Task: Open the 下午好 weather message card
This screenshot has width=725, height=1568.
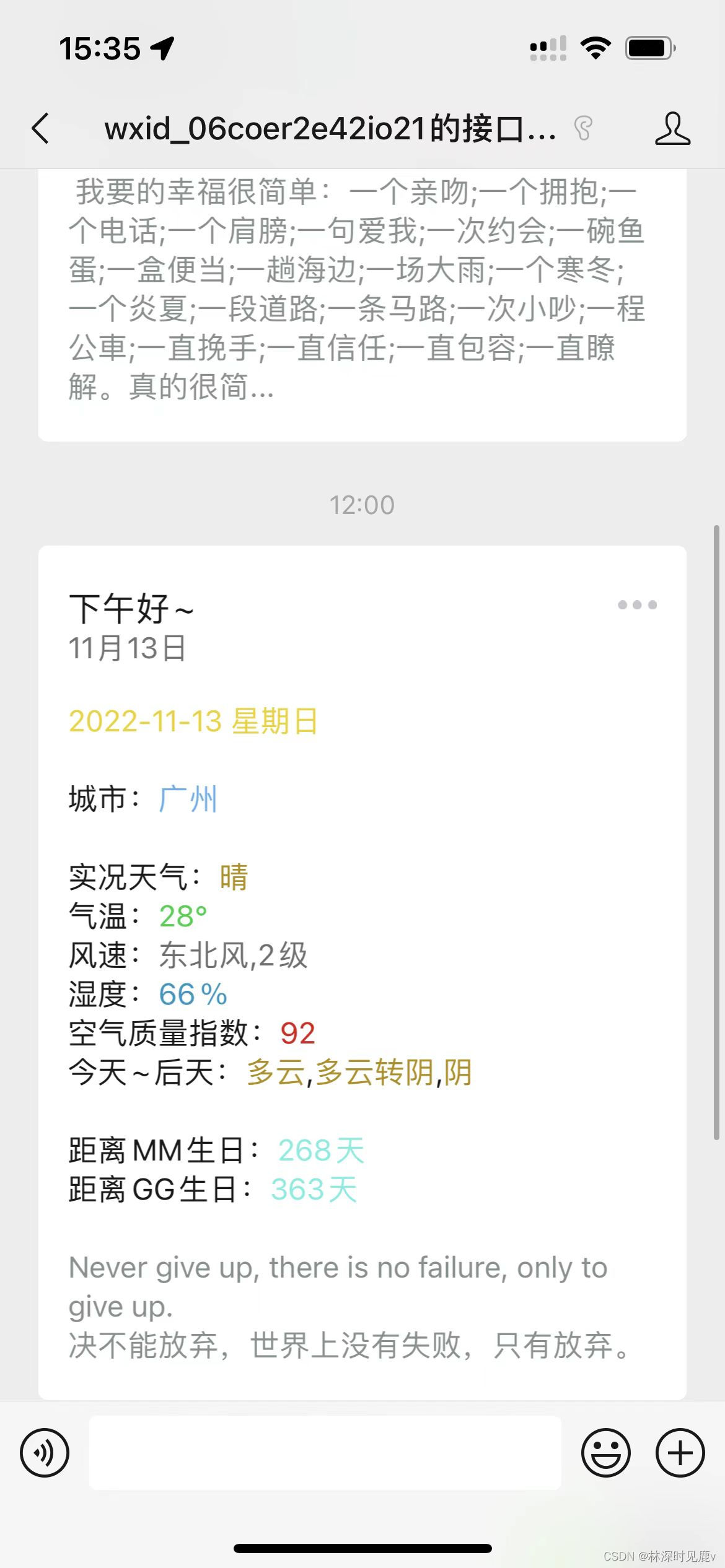Action: click(362, 966)
